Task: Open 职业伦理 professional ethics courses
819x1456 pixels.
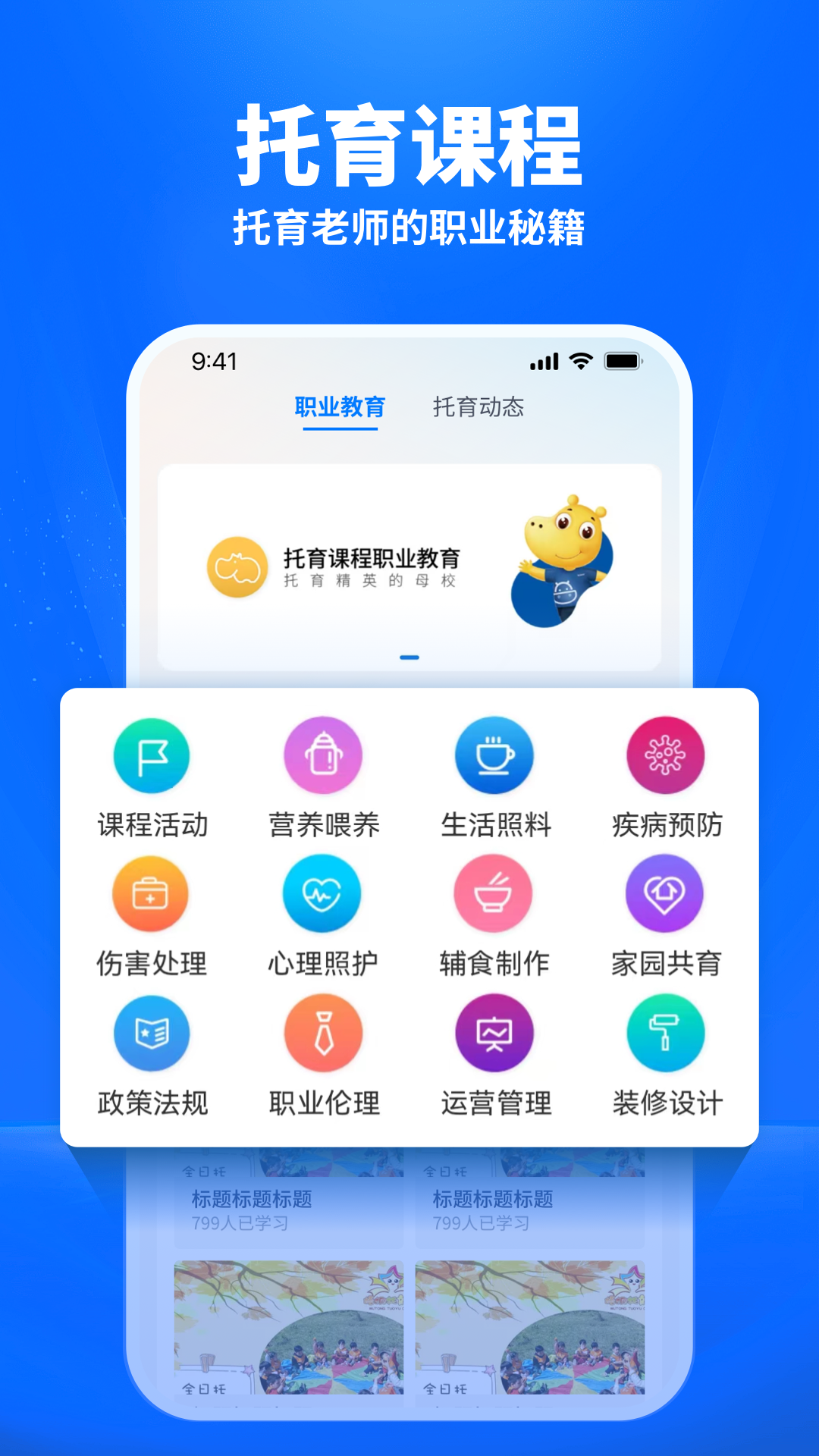Action: pos(322,1033)
